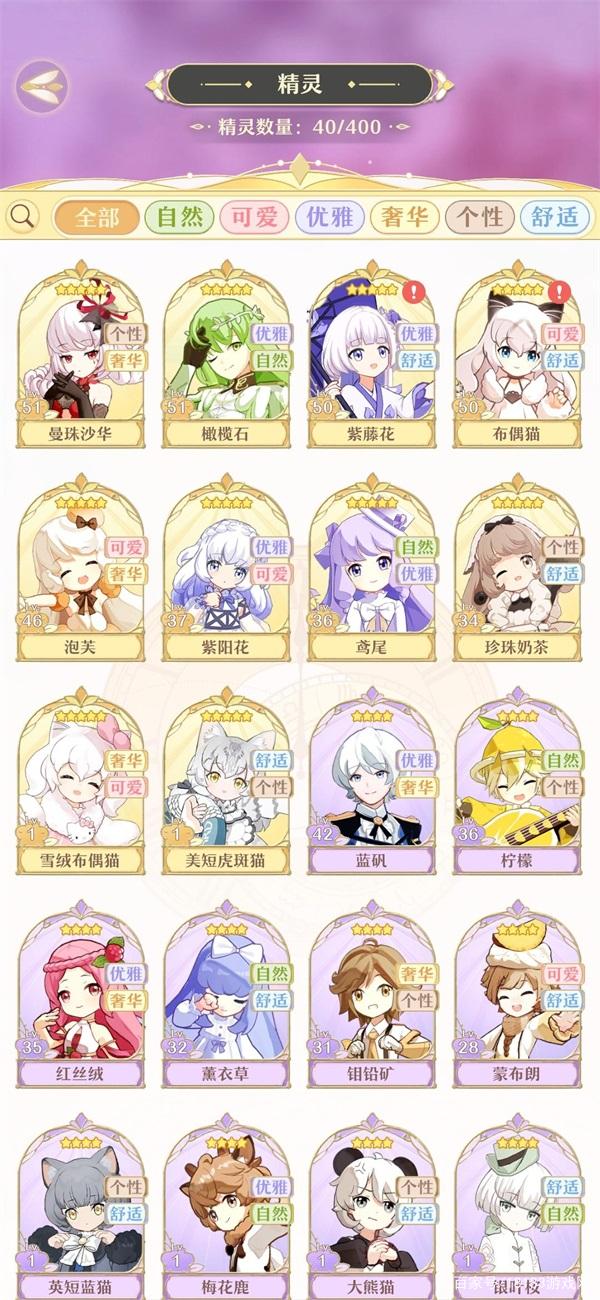Switch to the 优雅 filter

[x=329, y=217]
